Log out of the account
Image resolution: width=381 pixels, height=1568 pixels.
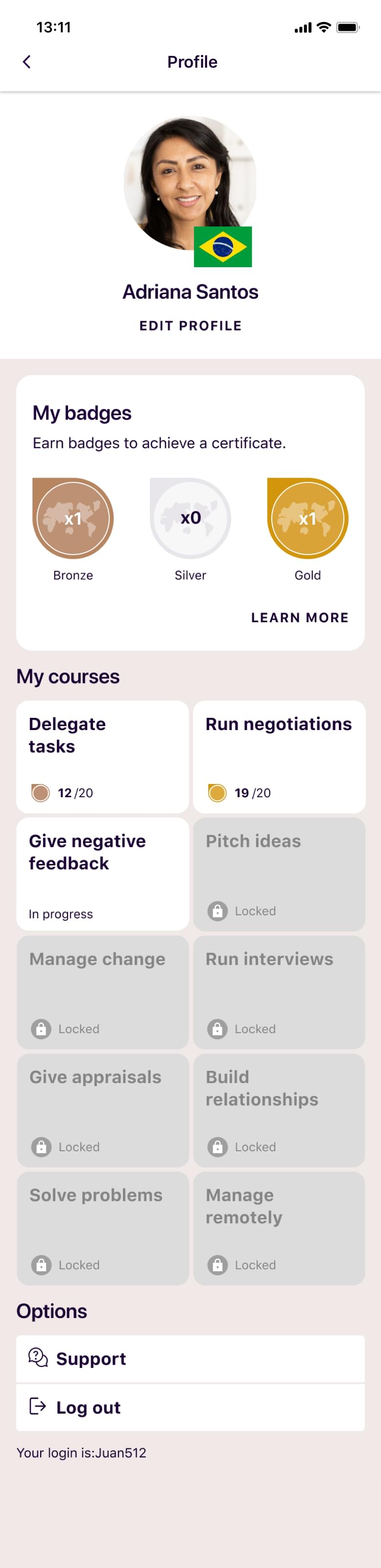[190, 1407]
